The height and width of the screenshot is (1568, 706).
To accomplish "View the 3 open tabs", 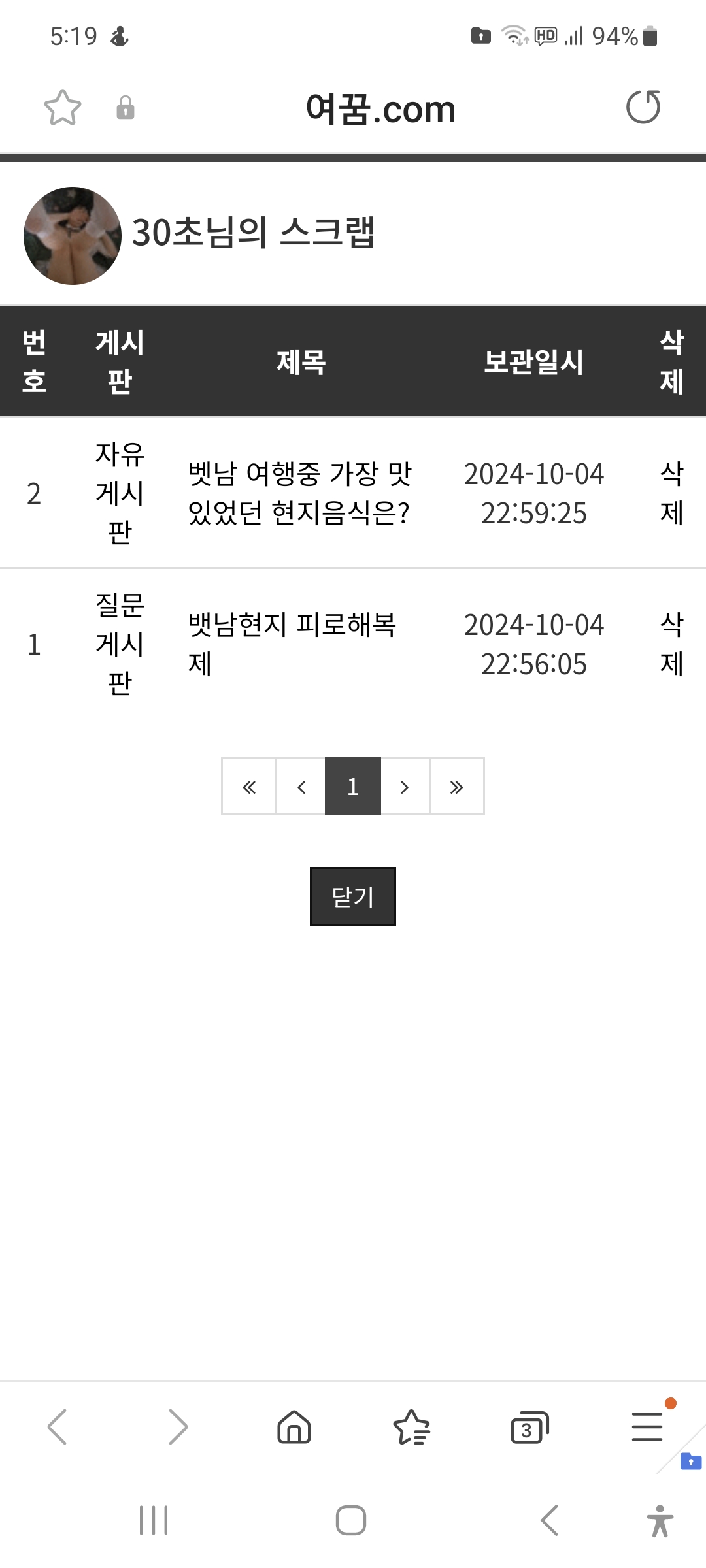I will tap(529, 1428).
